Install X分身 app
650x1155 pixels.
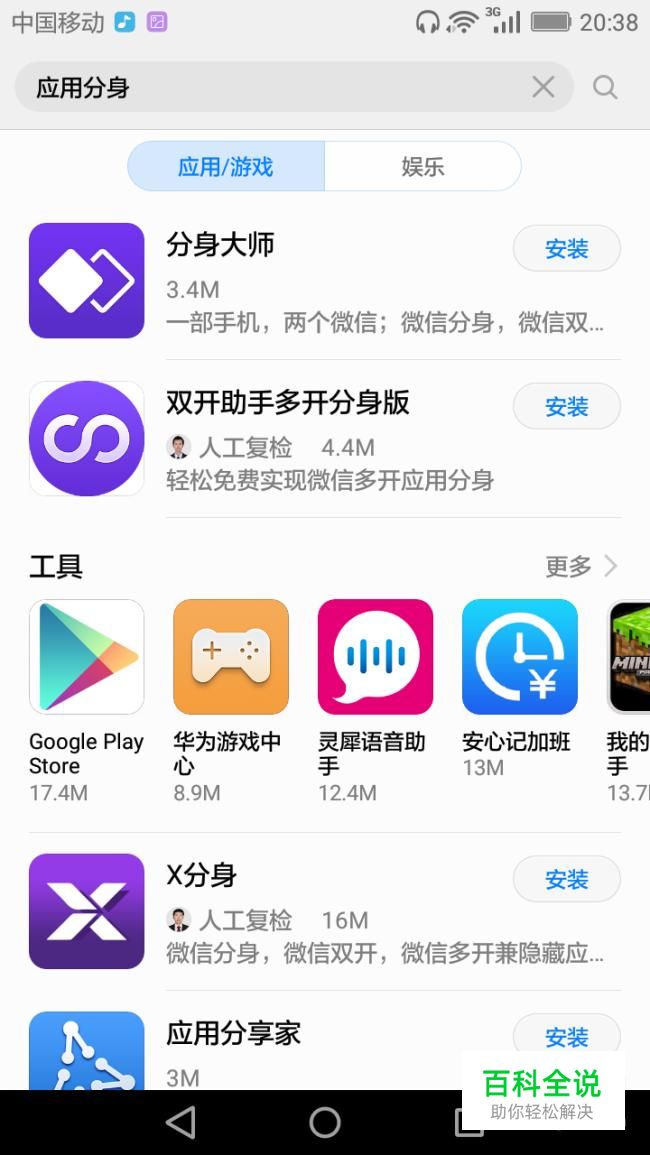[566, 879]
